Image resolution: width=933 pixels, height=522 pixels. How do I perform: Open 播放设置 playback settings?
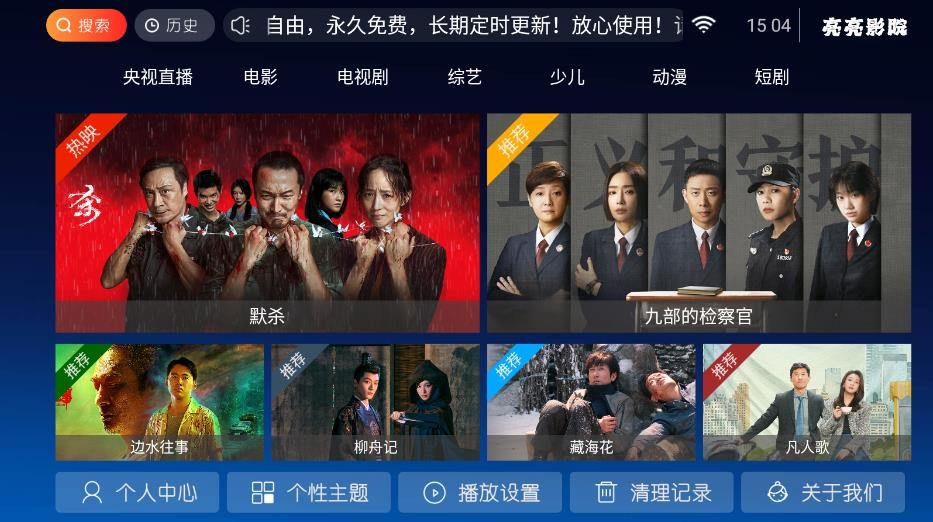(480, 492)
